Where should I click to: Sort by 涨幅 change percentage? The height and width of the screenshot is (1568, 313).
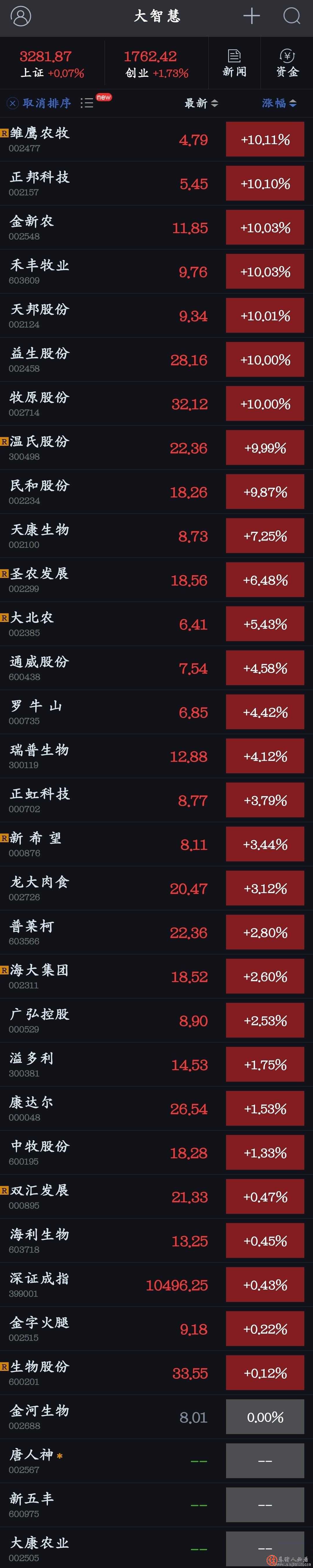[279, 103]
